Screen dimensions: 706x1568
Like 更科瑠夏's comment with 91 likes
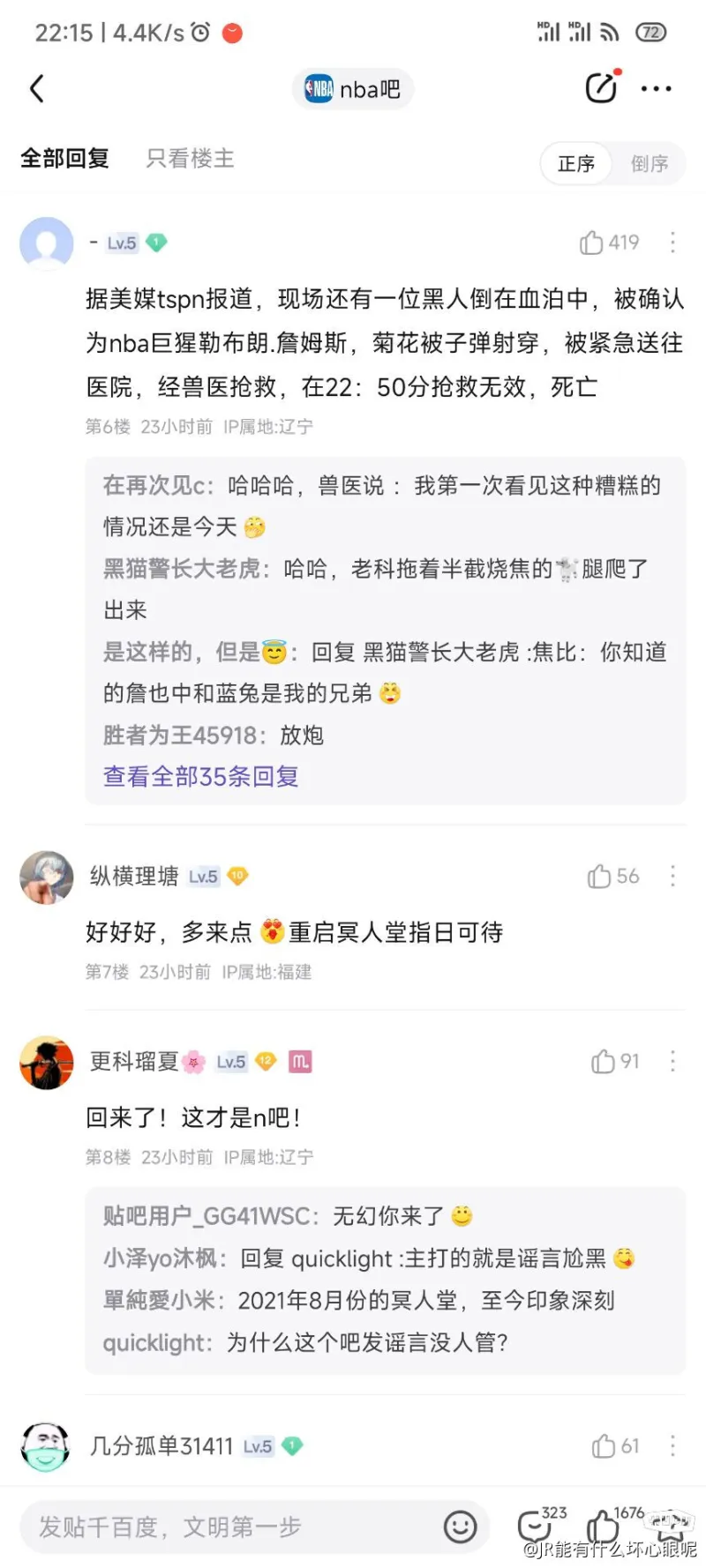[615, 1061]
